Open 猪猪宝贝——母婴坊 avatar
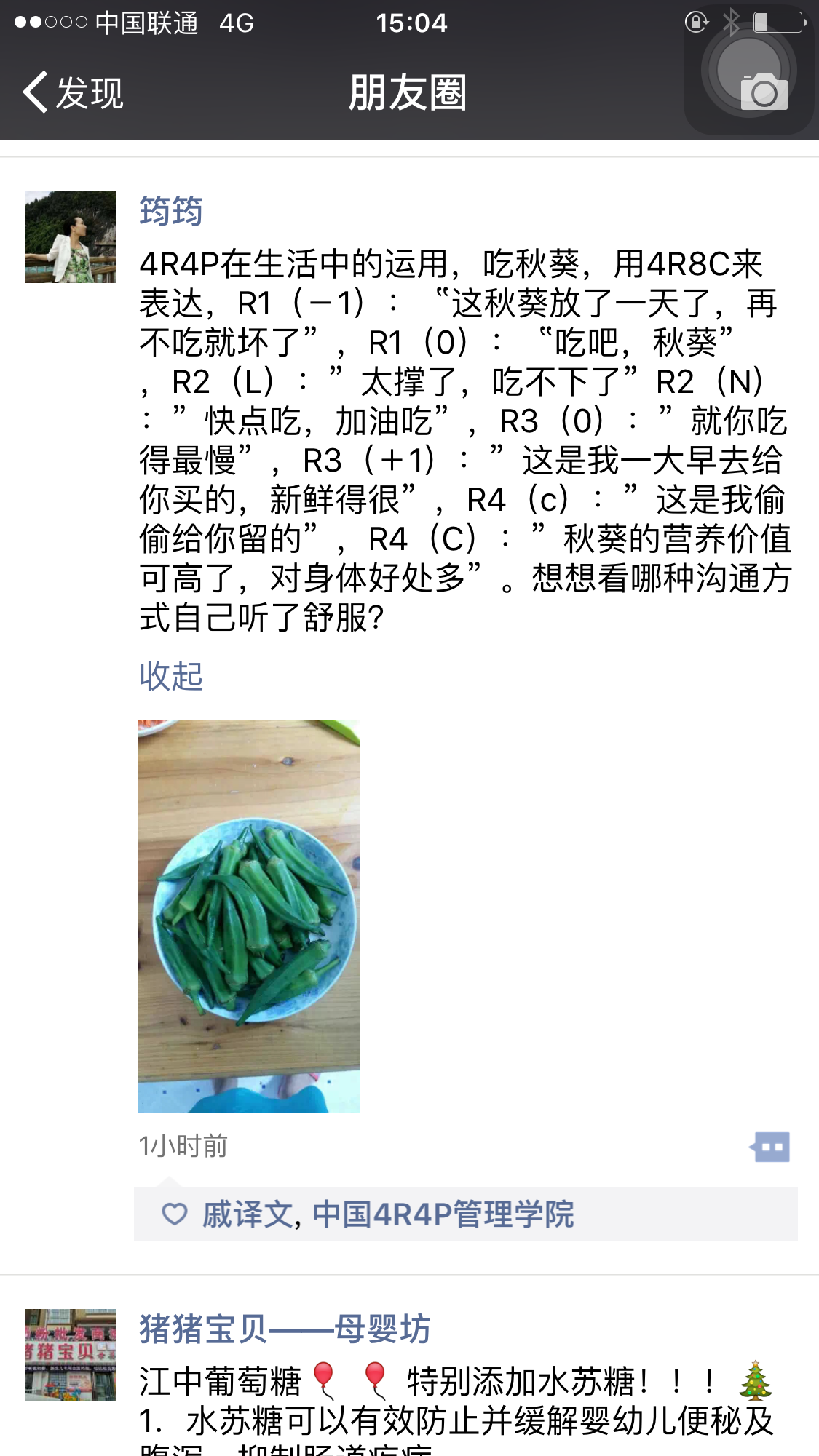 (71, 1355)
